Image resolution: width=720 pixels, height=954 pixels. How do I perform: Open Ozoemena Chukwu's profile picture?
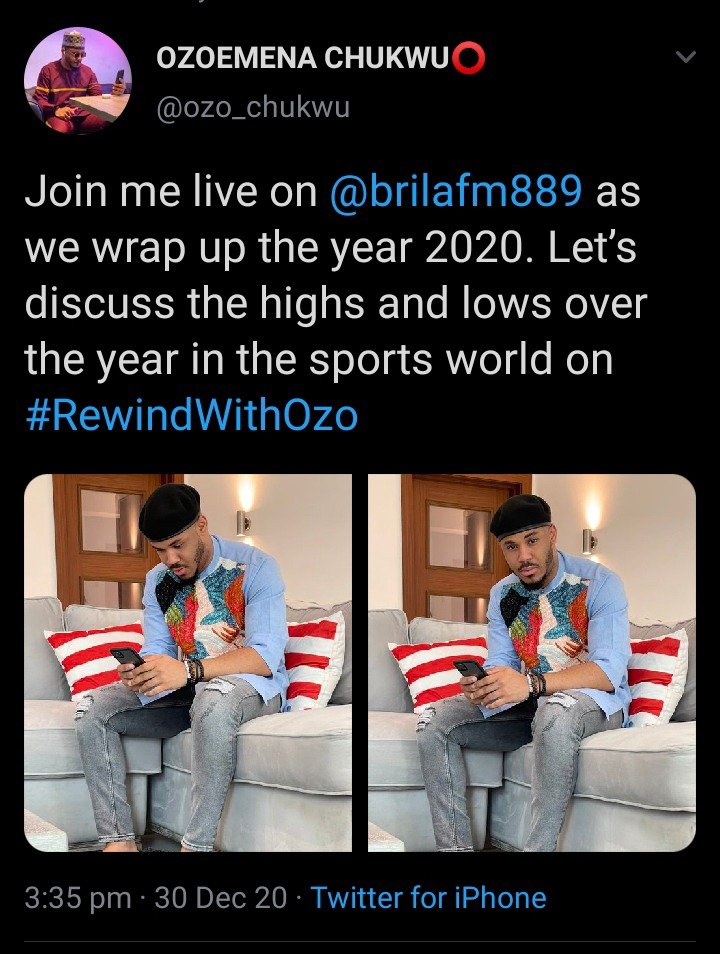click(78, 80)
